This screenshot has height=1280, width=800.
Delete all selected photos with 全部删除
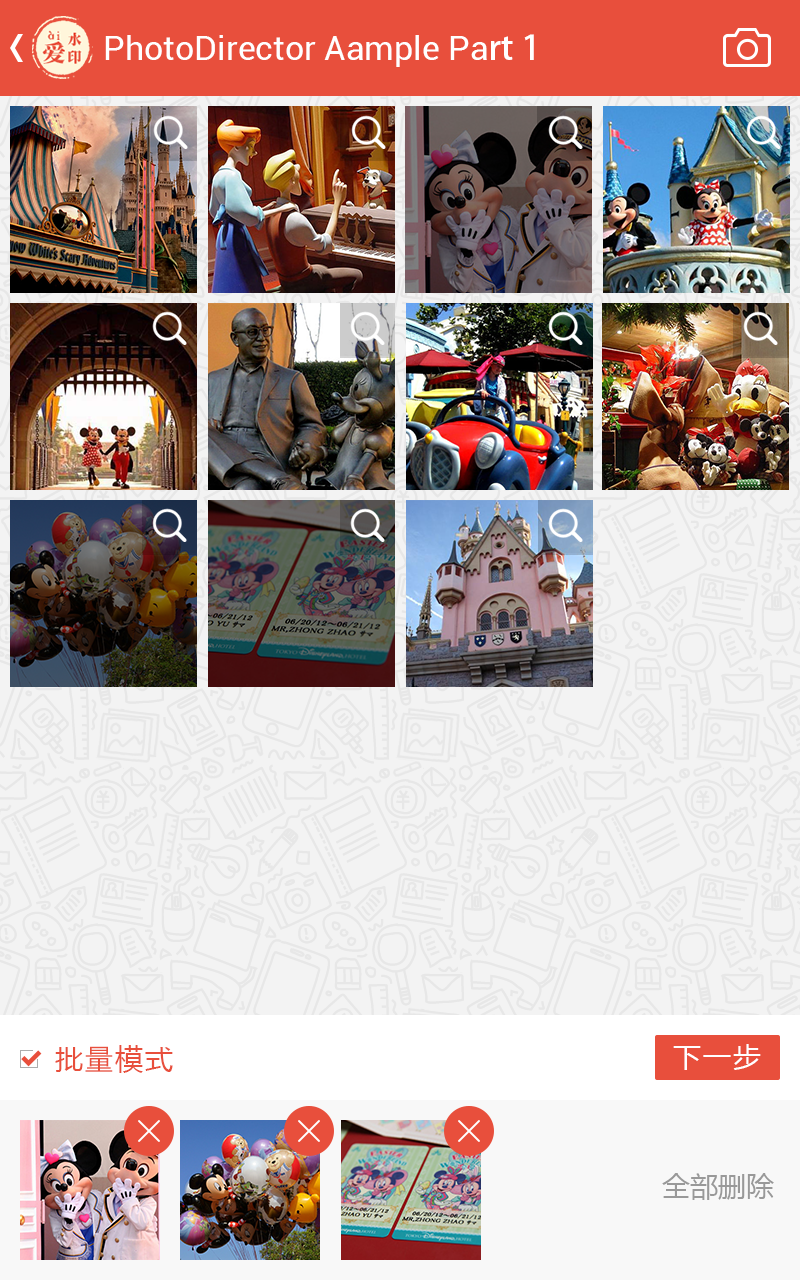717,1187
